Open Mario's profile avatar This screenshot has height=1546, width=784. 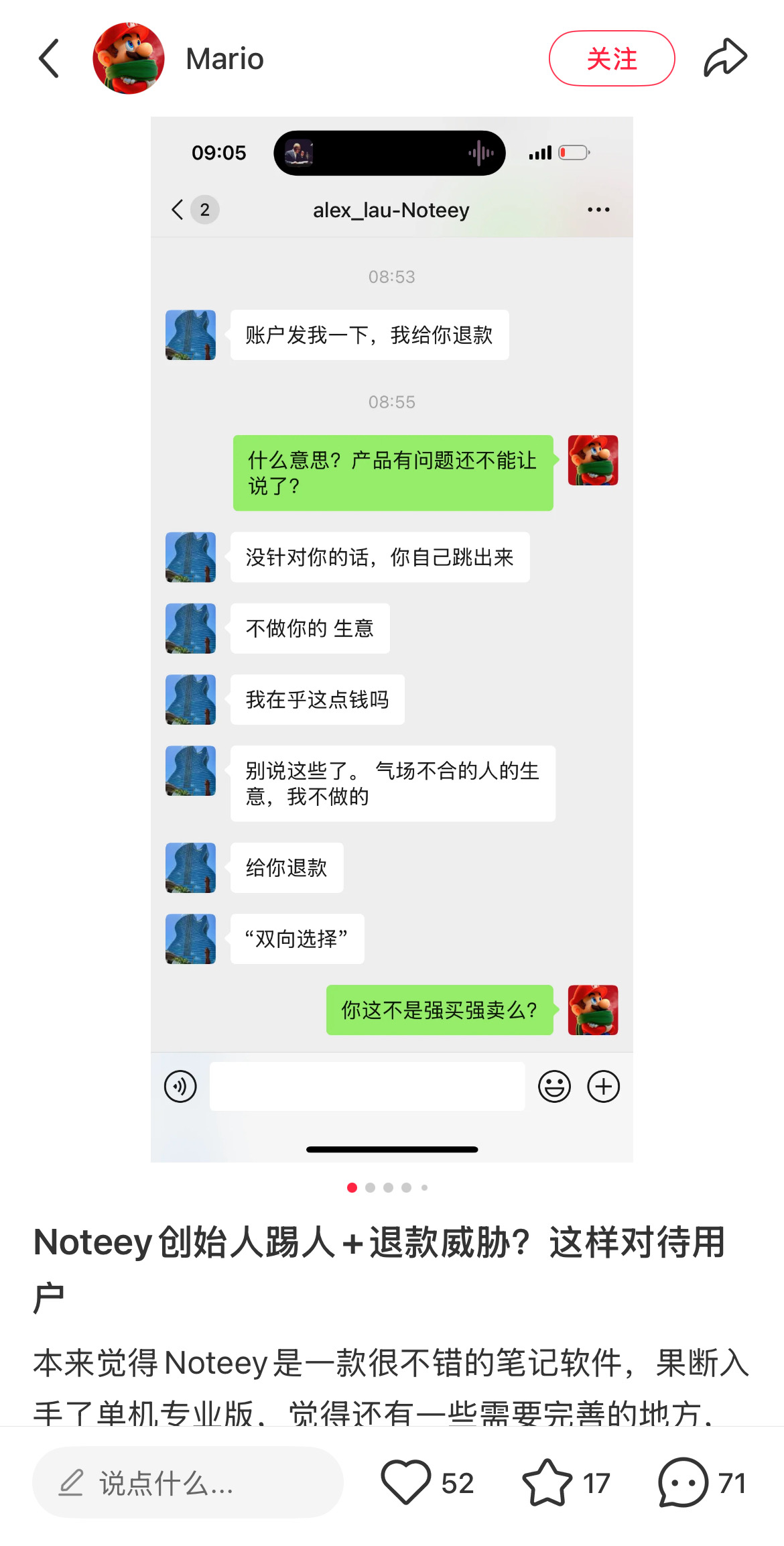(x=129, y=58)
